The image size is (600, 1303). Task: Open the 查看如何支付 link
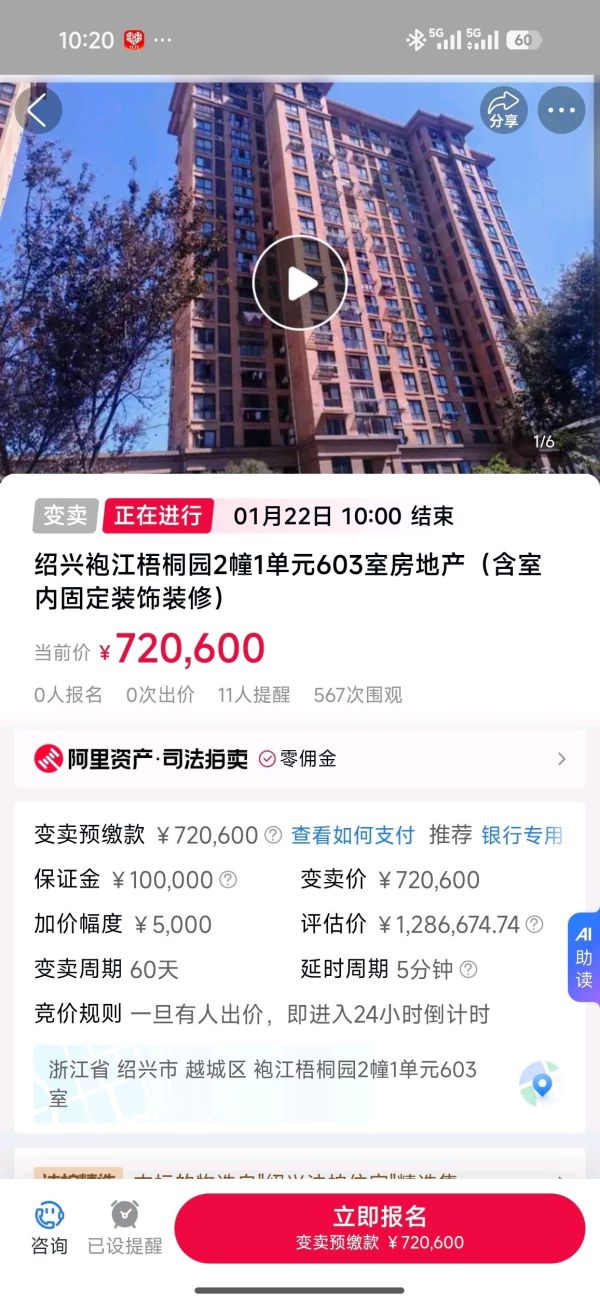(x=352, y=835)
